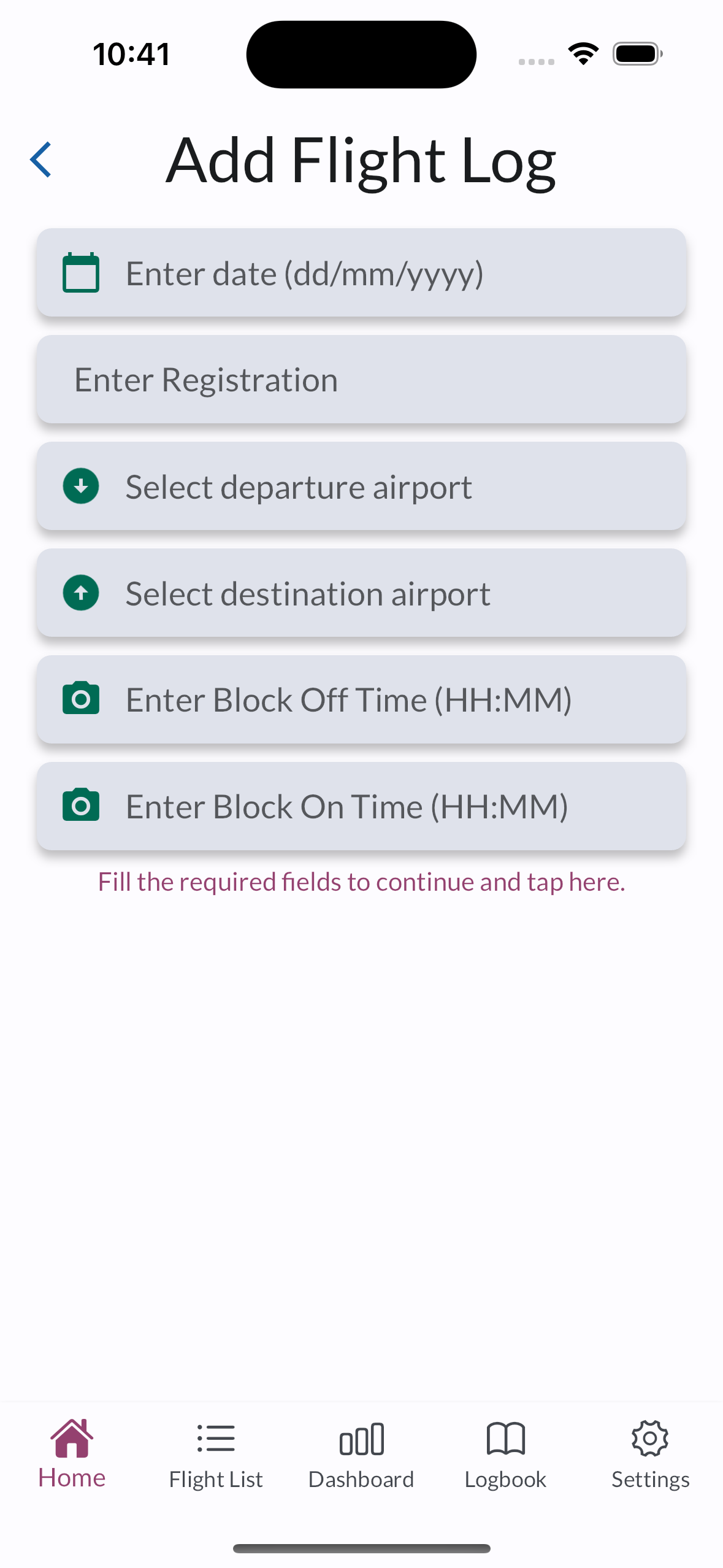Image resolution: width=723 pixels, height=1568 pixels.
Task: Focus the Enter Registration field
Action: (361, 380)
